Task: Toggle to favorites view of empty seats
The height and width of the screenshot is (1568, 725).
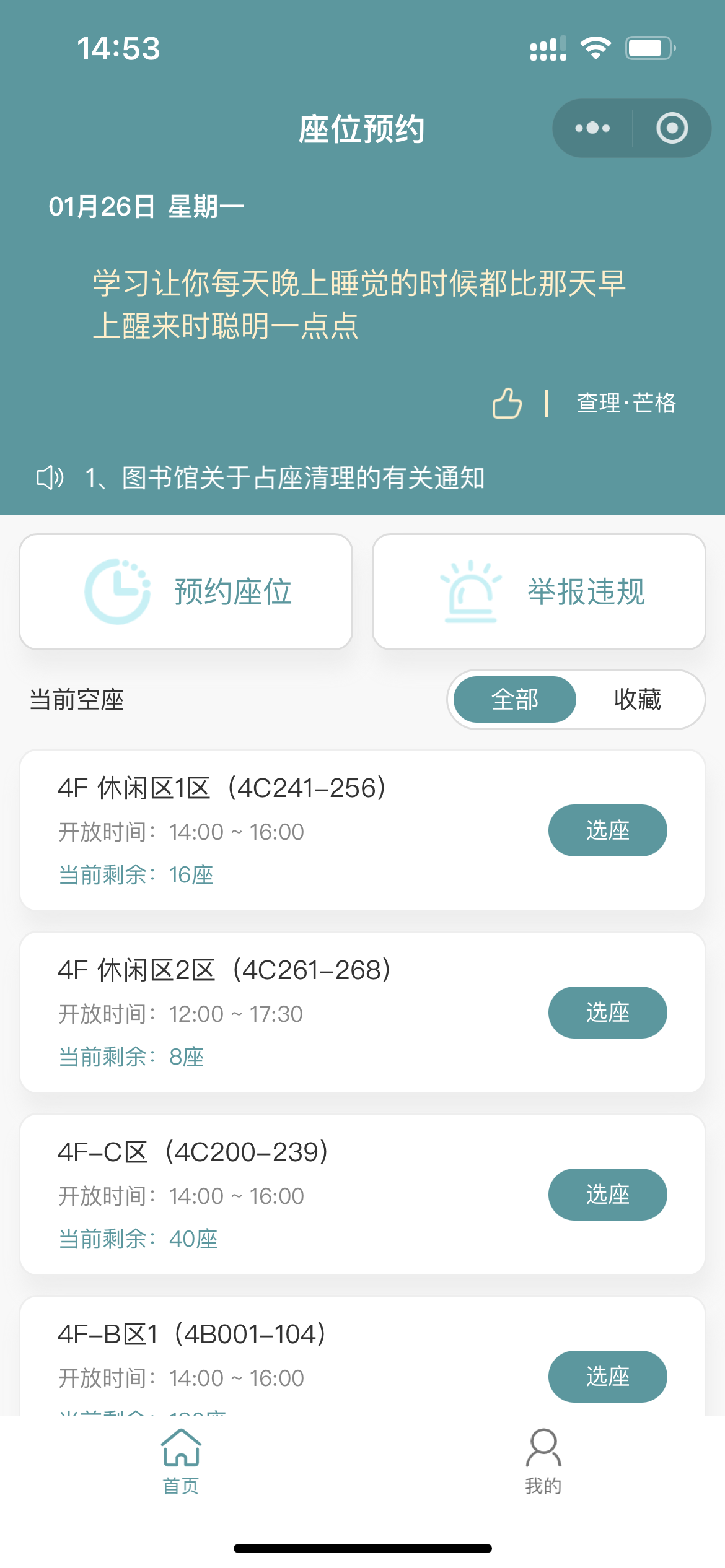Action: (639, 699)
